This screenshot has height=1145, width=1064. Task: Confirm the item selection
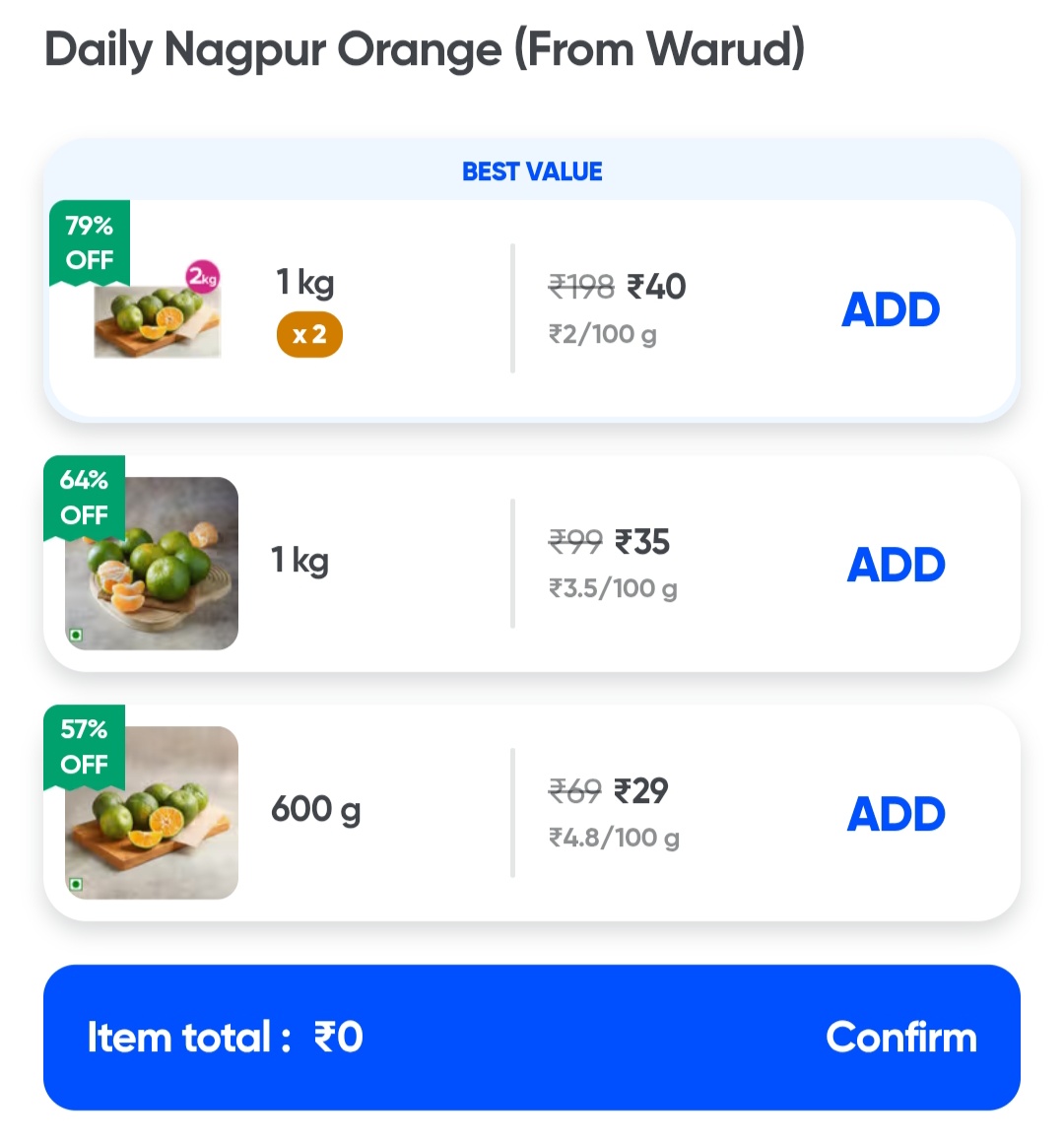point(900,1038)
